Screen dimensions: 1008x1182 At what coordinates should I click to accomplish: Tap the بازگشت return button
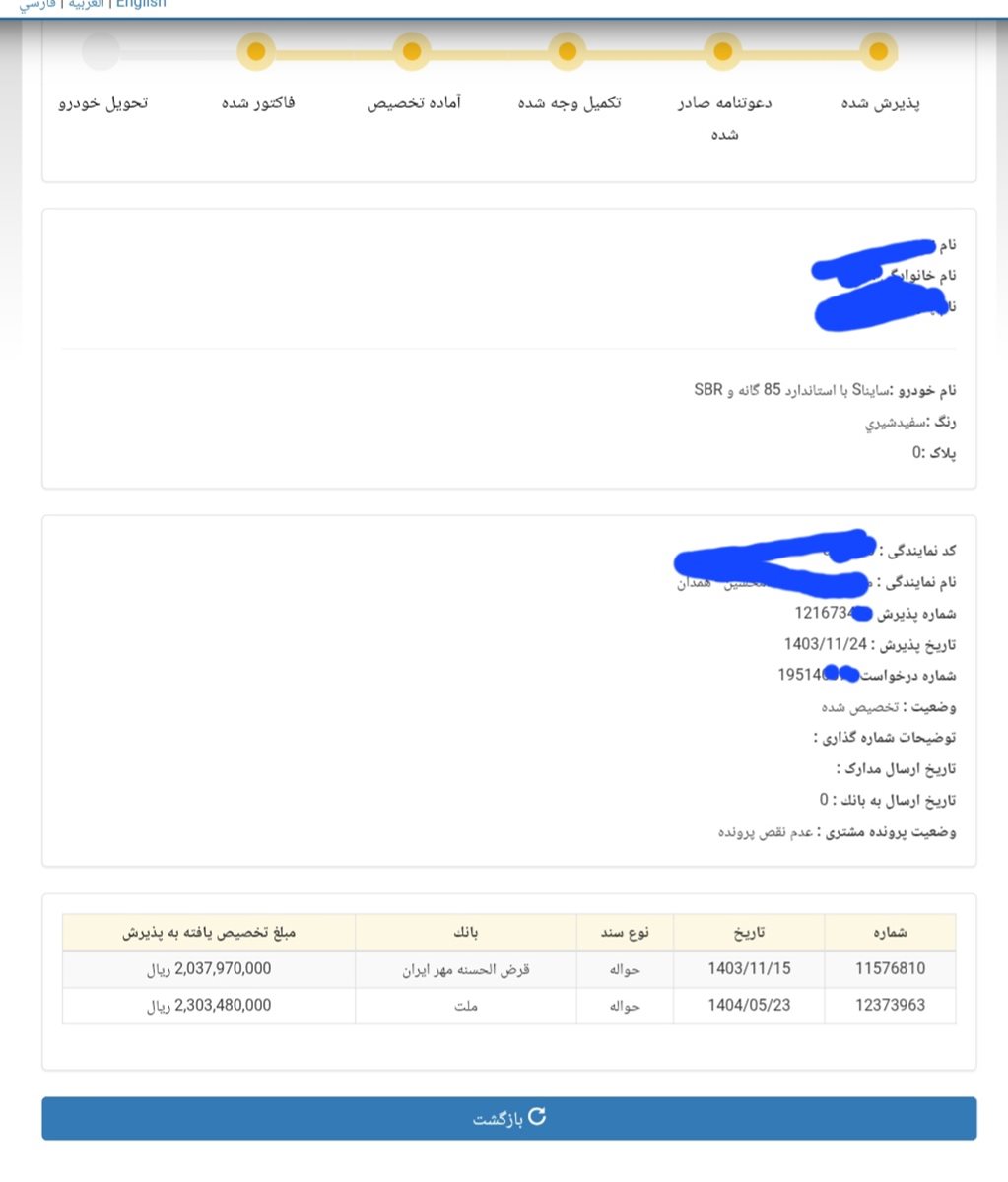click(x=508, y=1118)
